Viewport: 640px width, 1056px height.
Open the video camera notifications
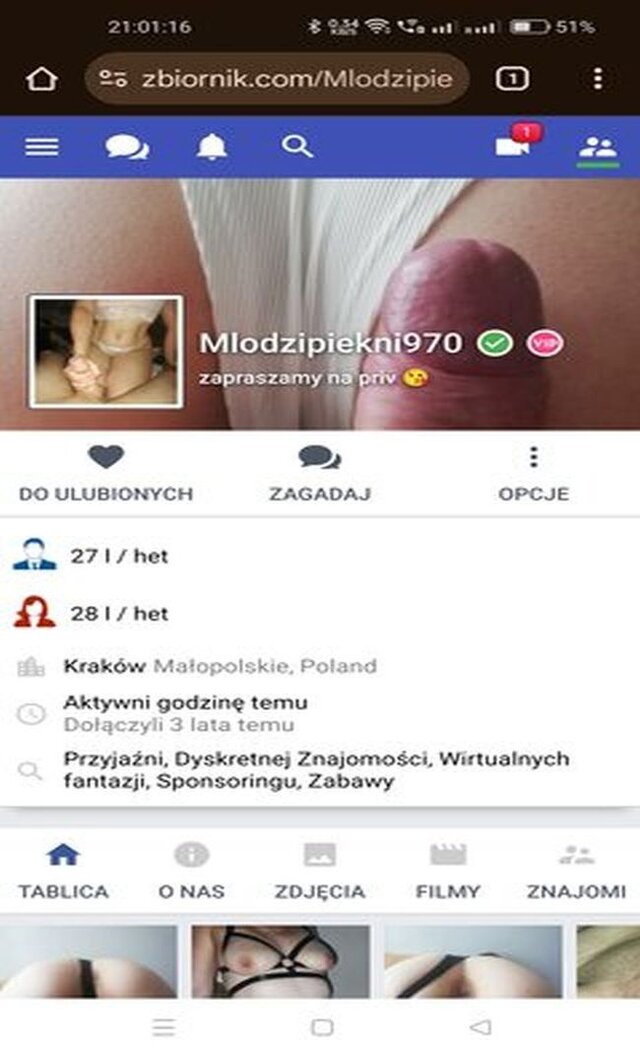[514, 146]
